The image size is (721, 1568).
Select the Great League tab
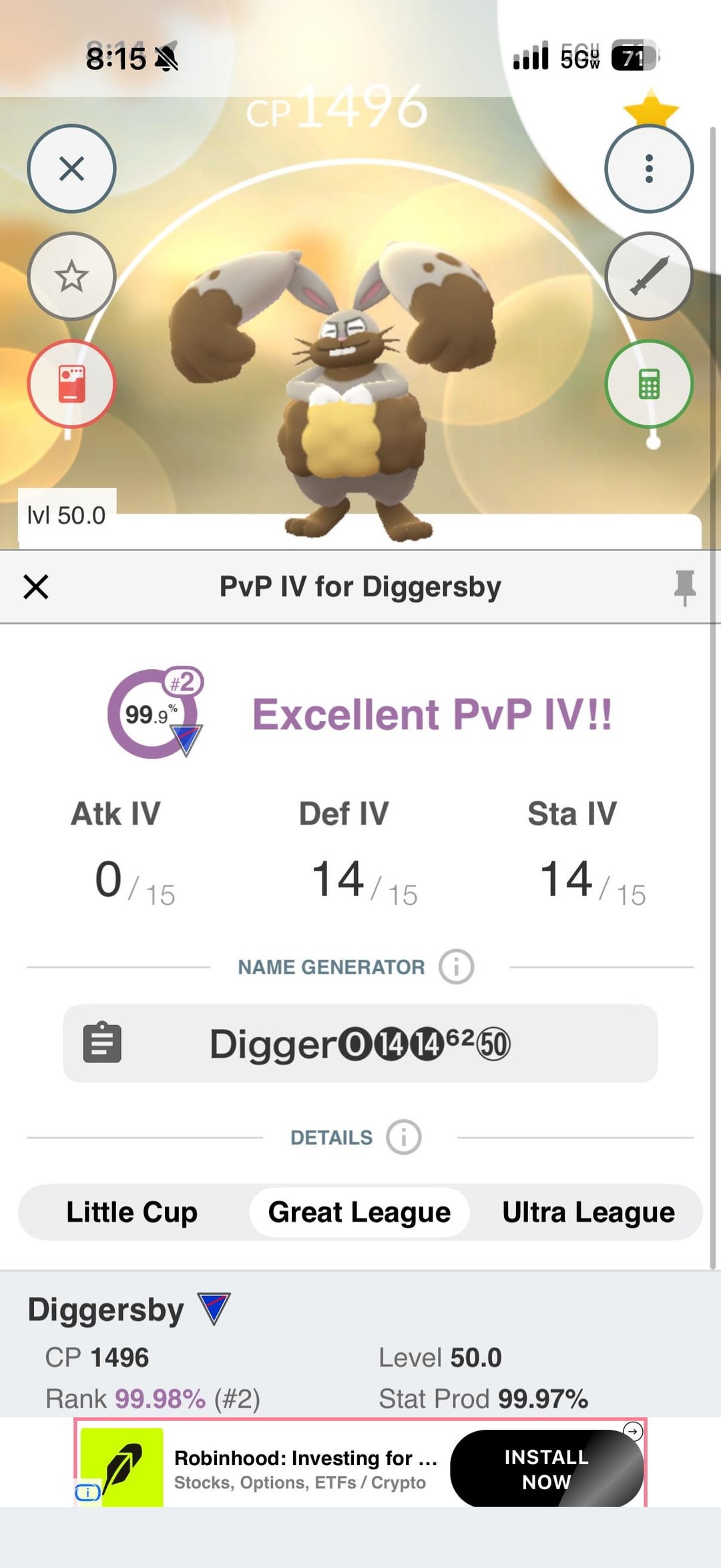359,1212
